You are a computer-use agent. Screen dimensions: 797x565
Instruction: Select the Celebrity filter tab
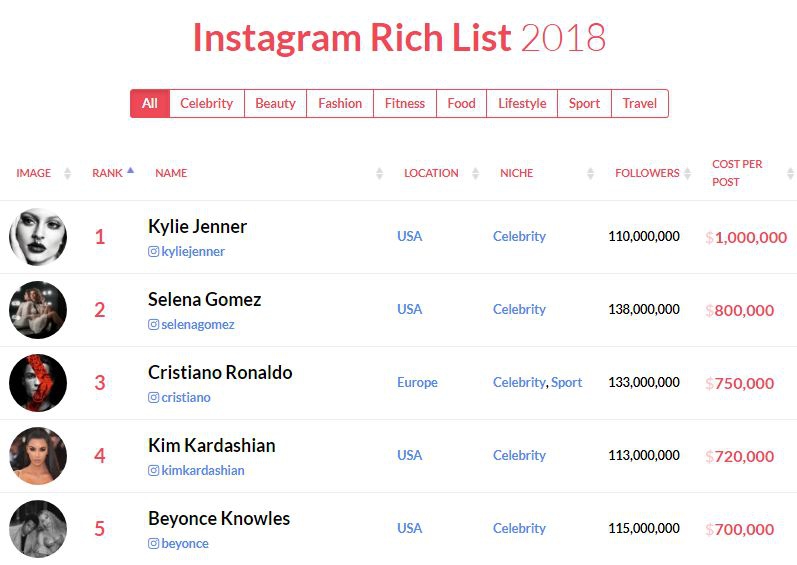pyautogui.click(x=206, y=103)
